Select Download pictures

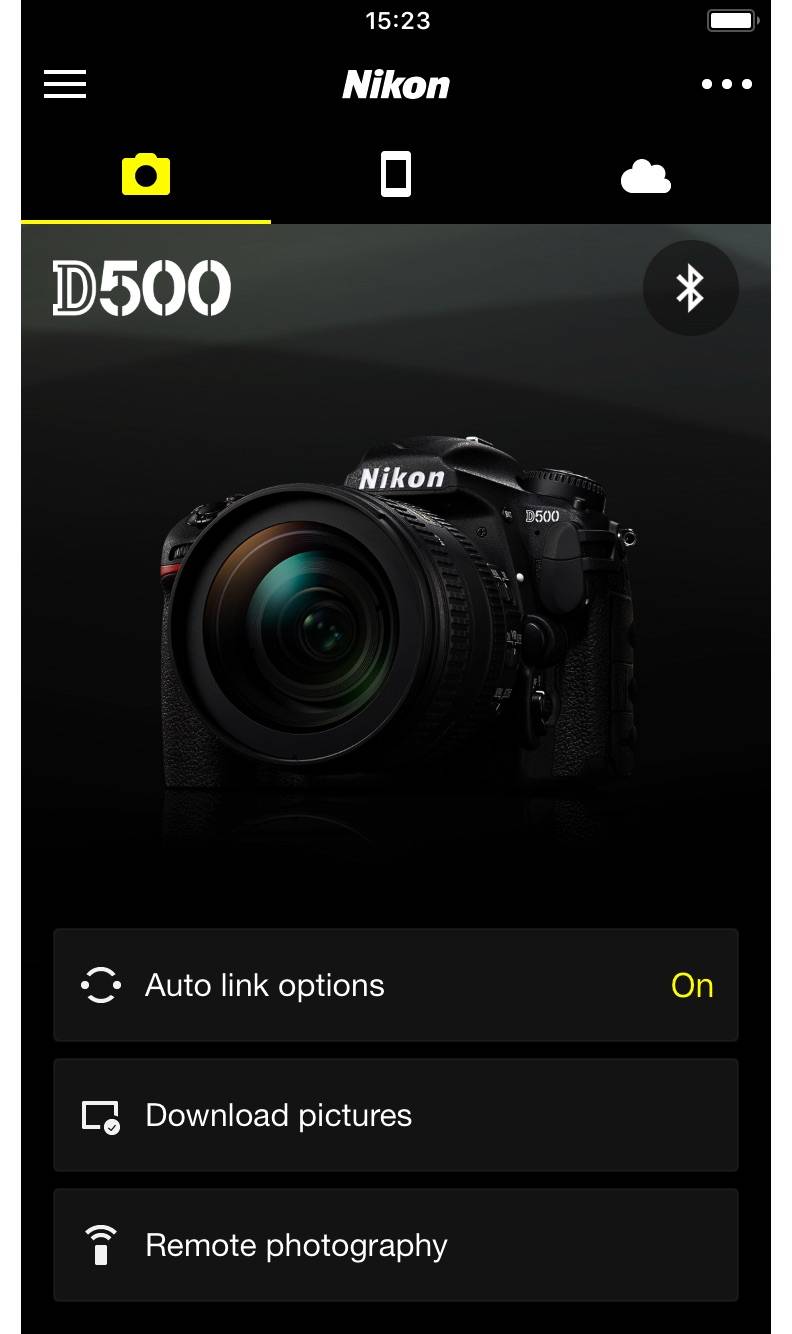tap(396, 1115)
